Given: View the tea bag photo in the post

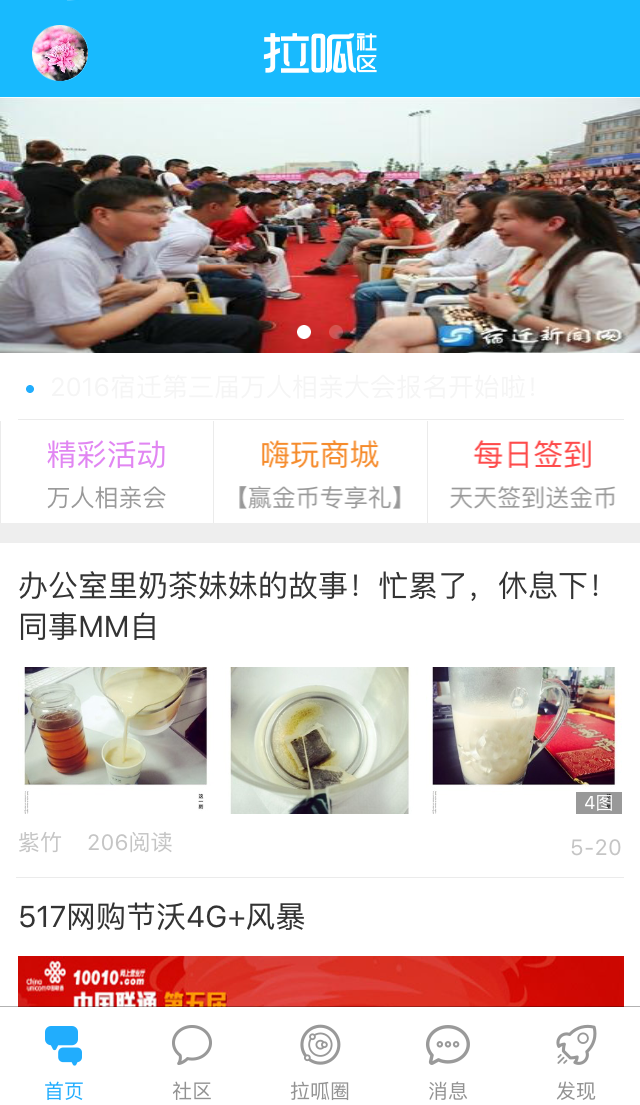Looking at the screenshot, I should pos(320,740).
